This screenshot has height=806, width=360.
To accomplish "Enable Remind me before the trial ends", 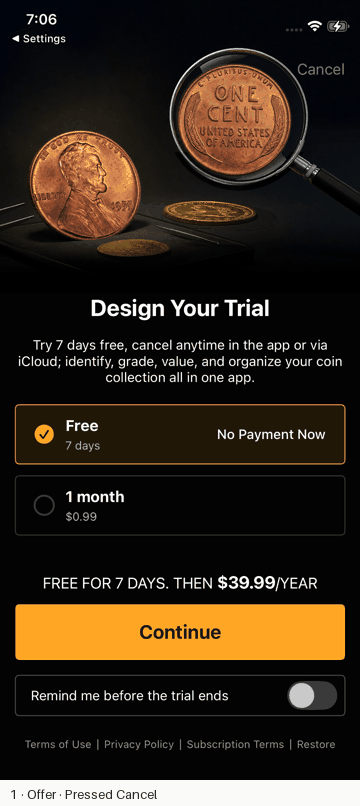I will point(312,695).
